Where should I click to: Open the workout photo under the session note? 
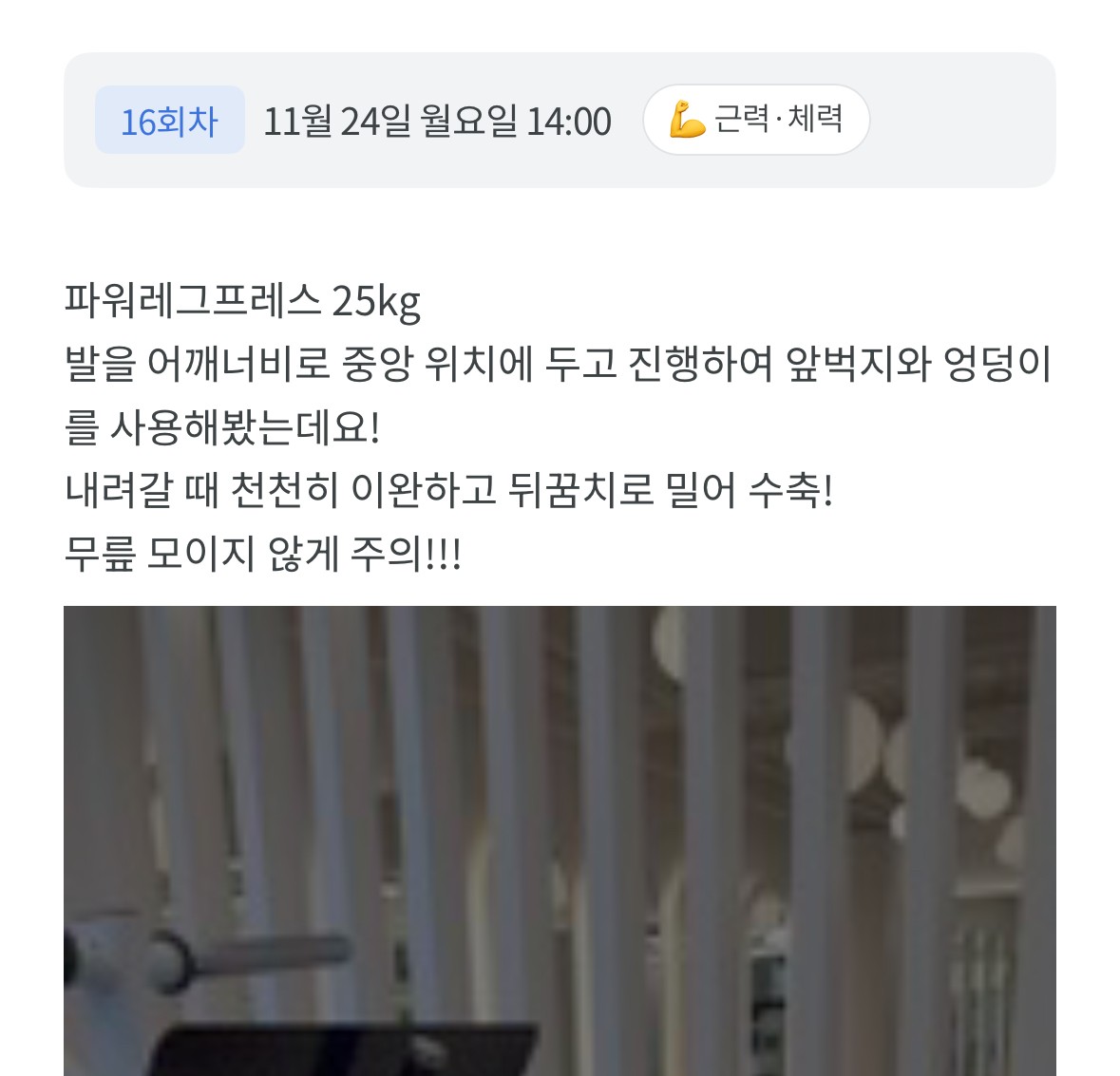coord(560,840)
